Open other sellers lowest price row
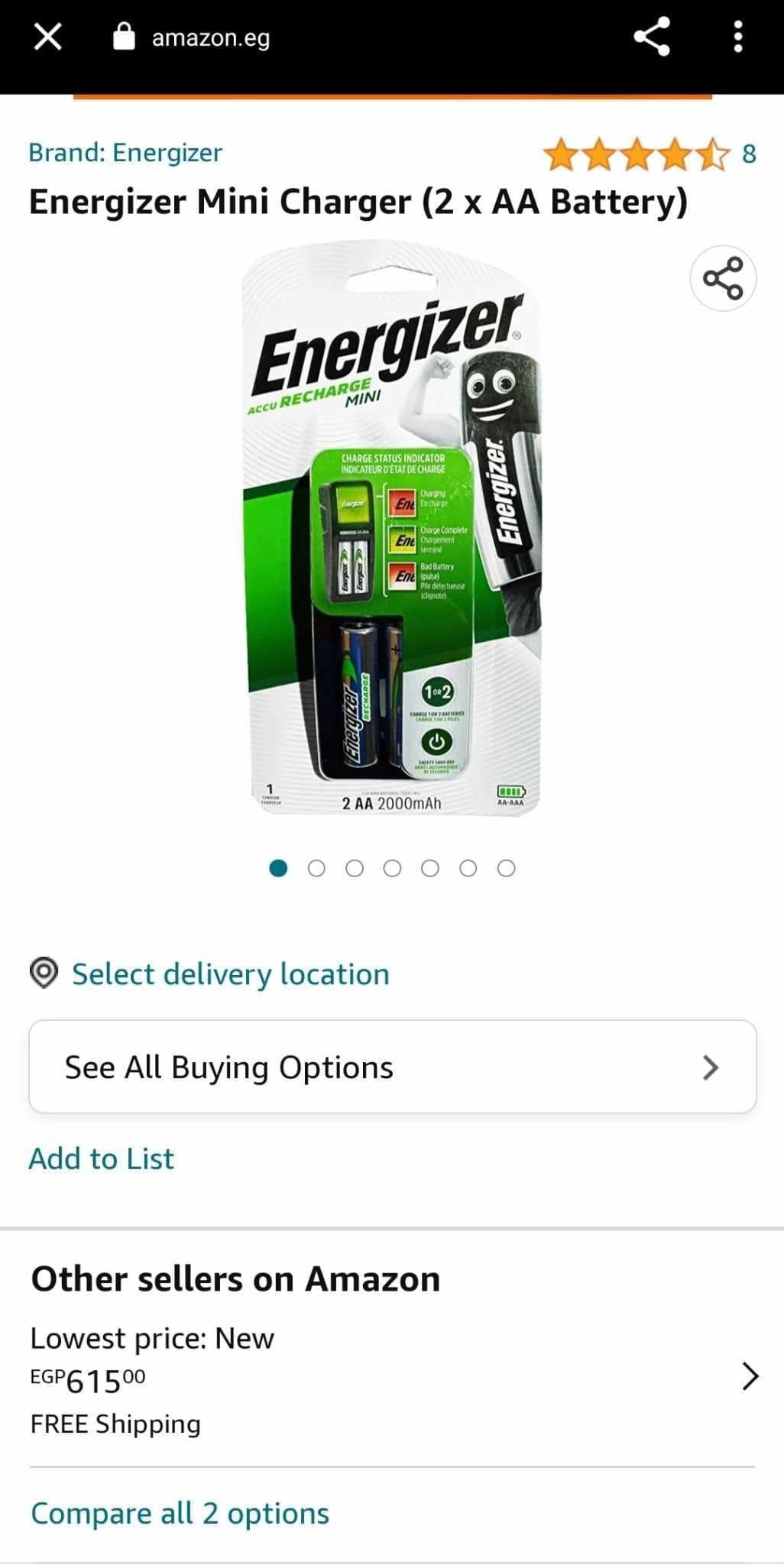This screenshot has height=1565, width=784. [x=392, y=1375]
